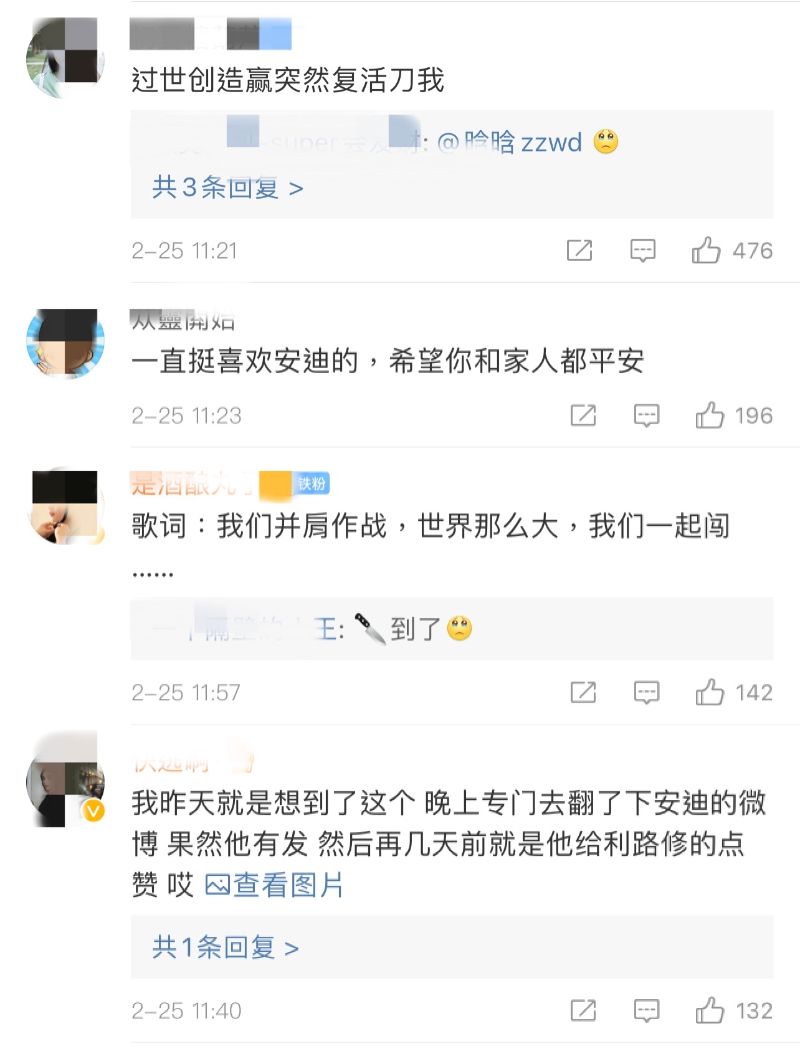Screen dimensions: 800x1054
Task: Expand the 共3条回复 replies
Action: point(227,187)
